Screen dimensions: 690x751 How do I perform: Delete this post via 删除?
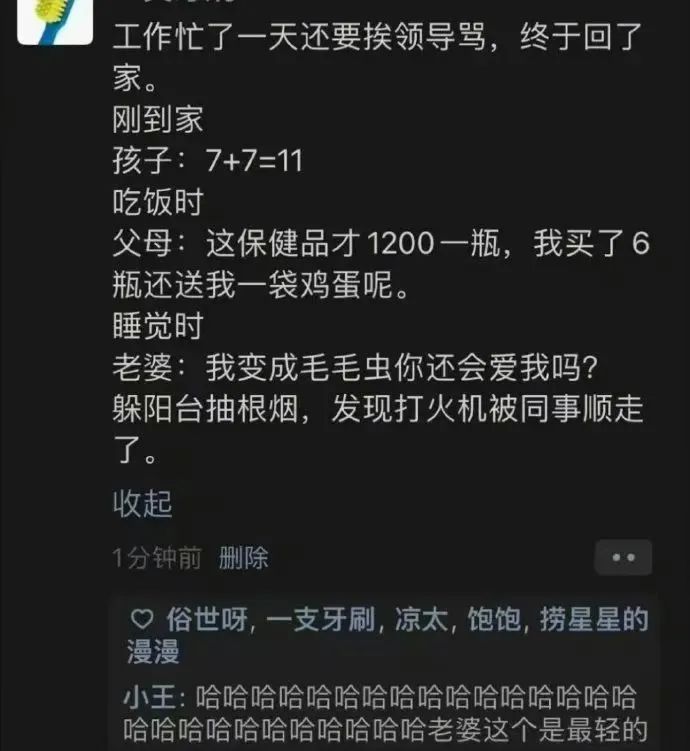pyautogui.click(x=243, y=558)
